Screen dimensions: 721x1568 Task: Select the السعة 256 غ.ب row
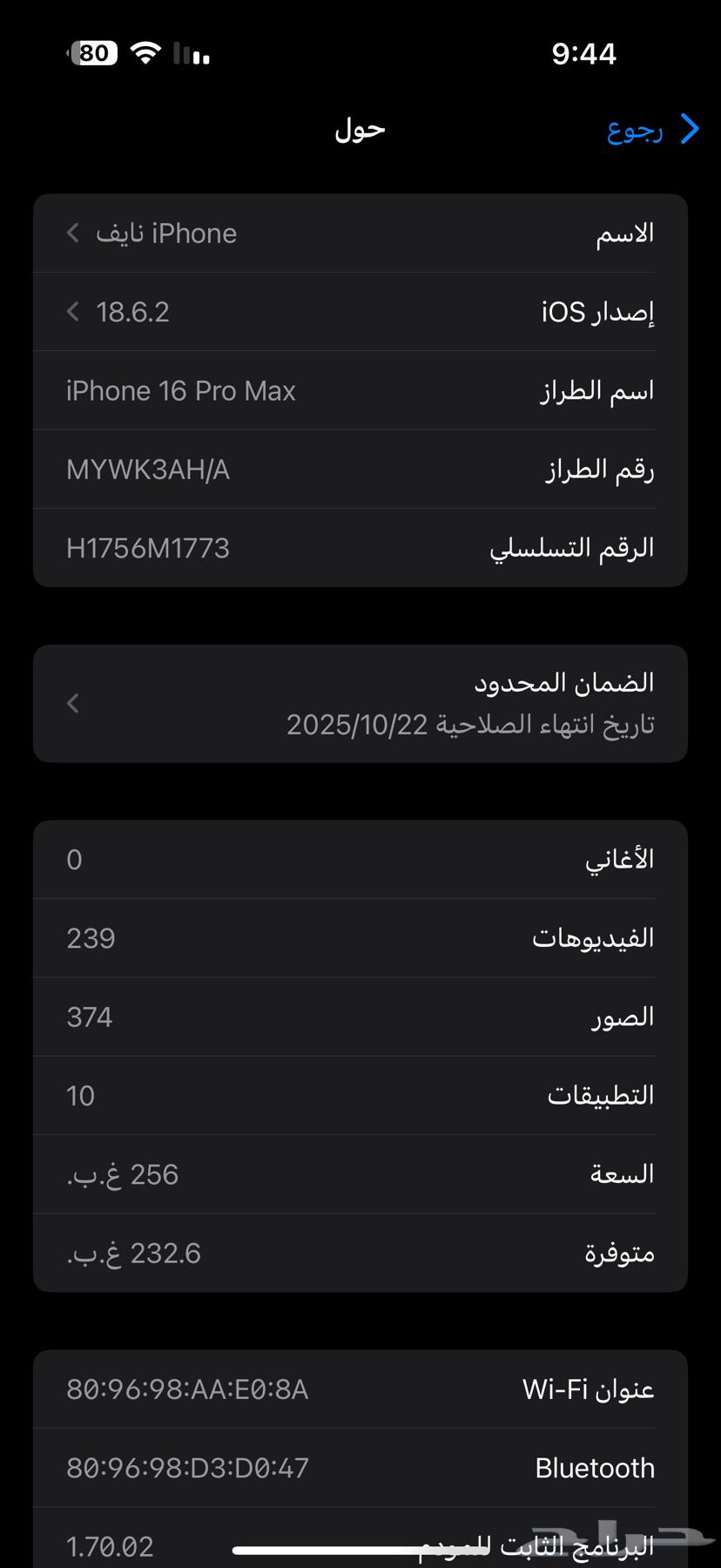[x=360, y=1173]
